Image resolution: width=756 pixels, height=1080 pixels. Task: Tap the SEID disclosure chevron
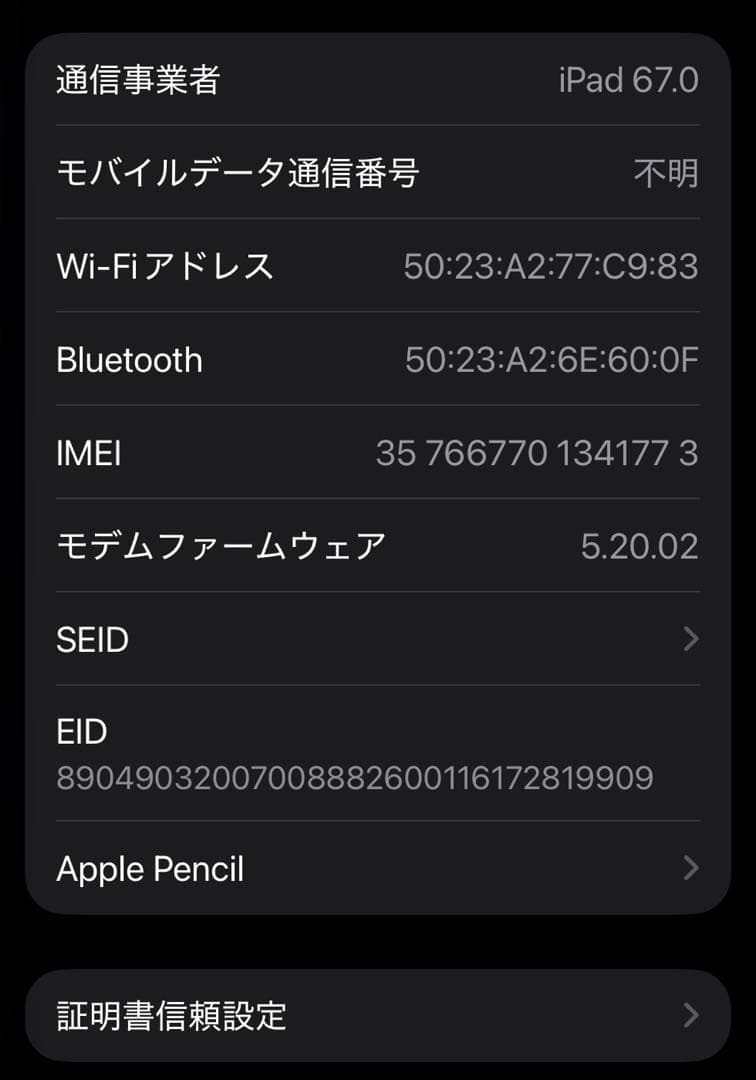click(692, 639)
